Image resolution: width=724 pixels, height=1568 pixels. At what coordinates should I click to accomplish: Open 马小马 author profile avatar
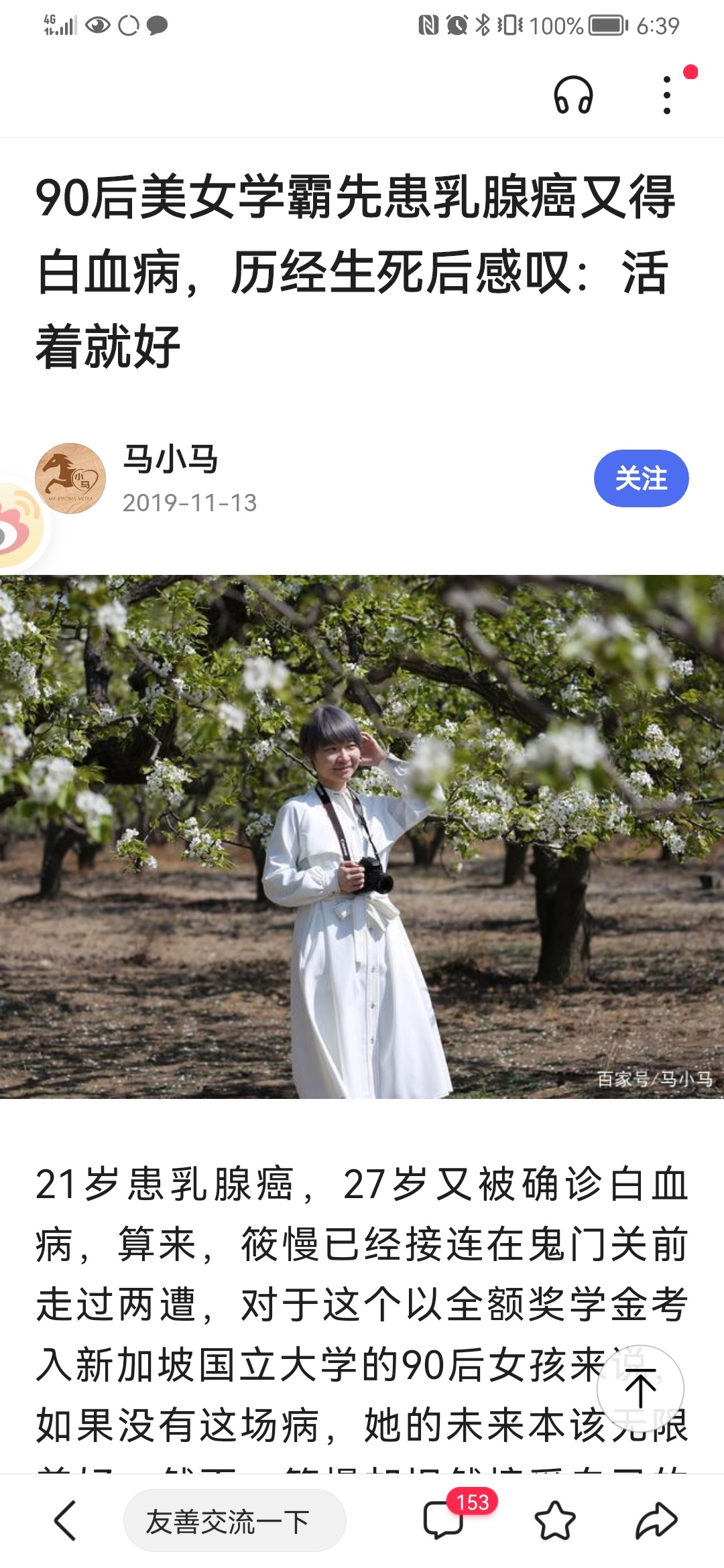70,478
